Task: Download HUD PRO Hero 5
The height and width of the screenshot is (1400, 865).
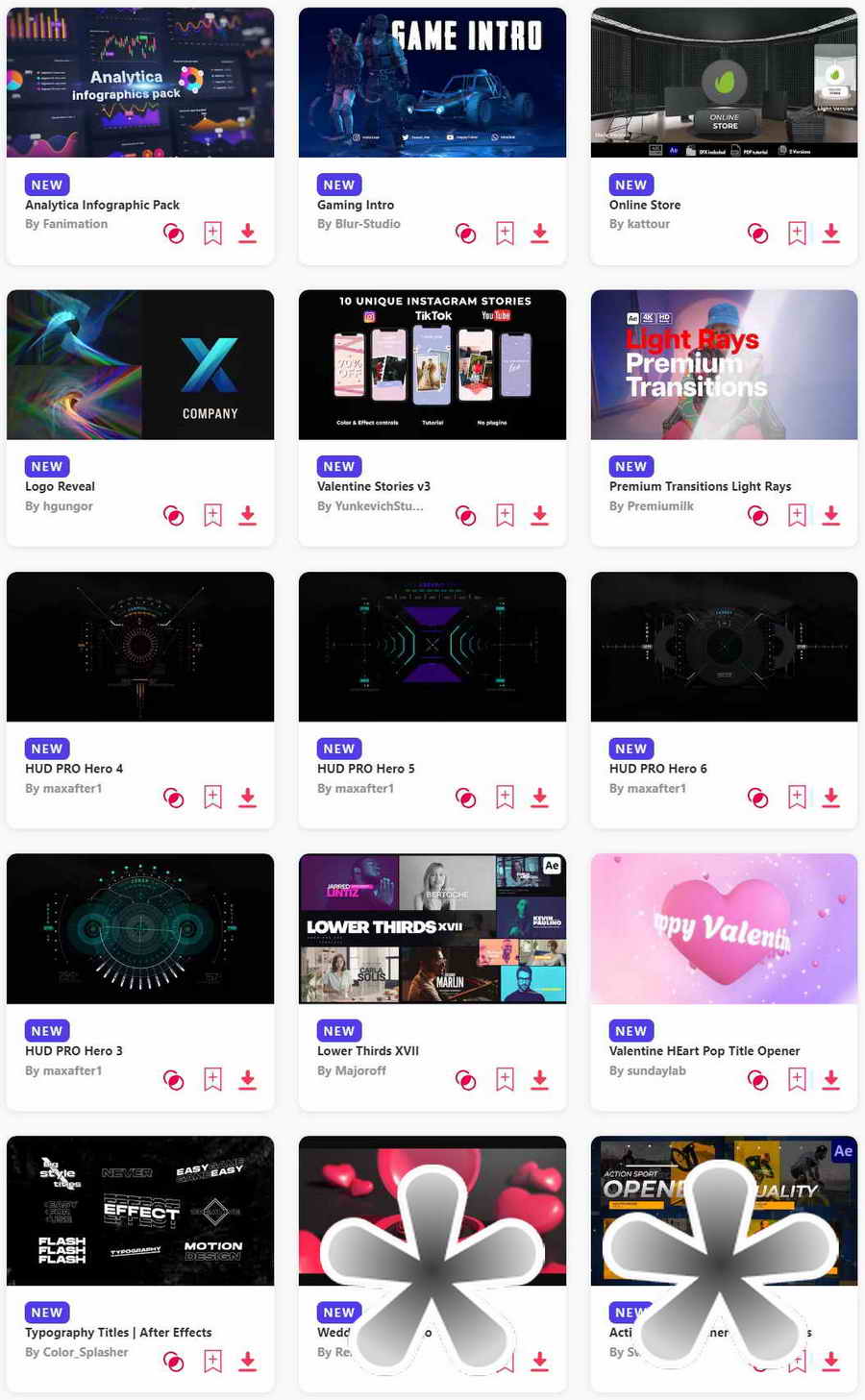Action: click(540, 798)
